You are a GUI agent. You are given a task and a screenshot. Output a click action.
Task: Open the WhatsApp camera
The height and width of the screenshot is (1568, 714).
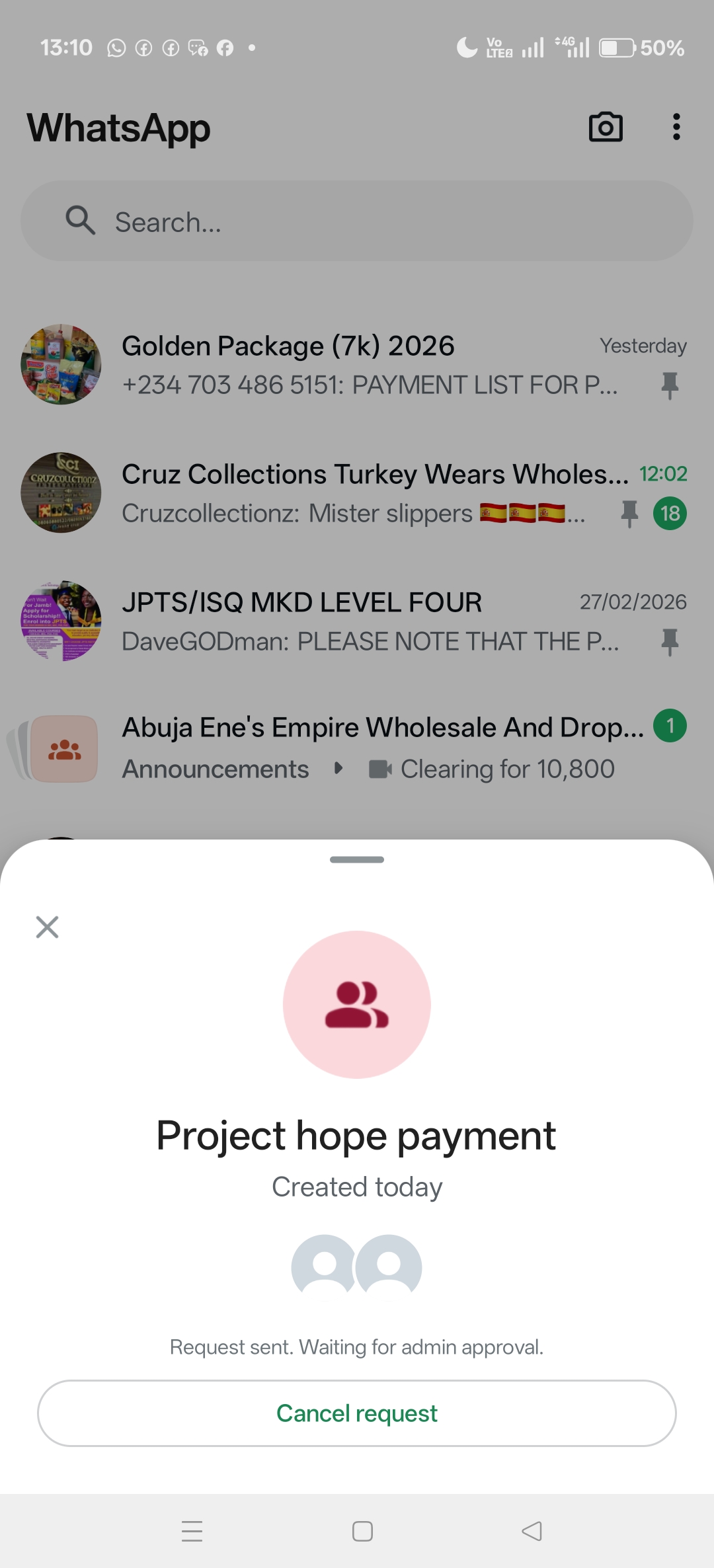pos(606,127)
